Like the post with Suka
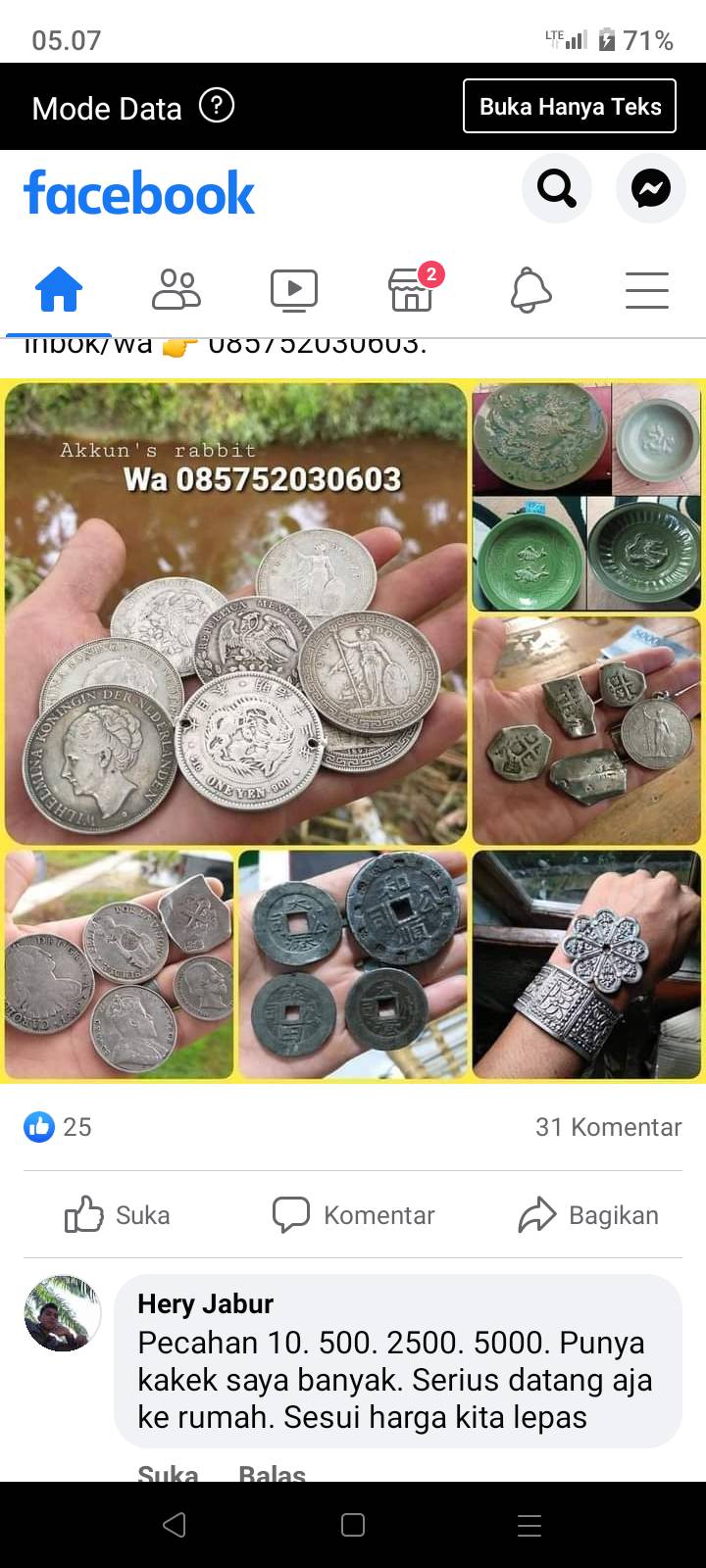Screen dimensions: 706x1568 [118, 1215]
